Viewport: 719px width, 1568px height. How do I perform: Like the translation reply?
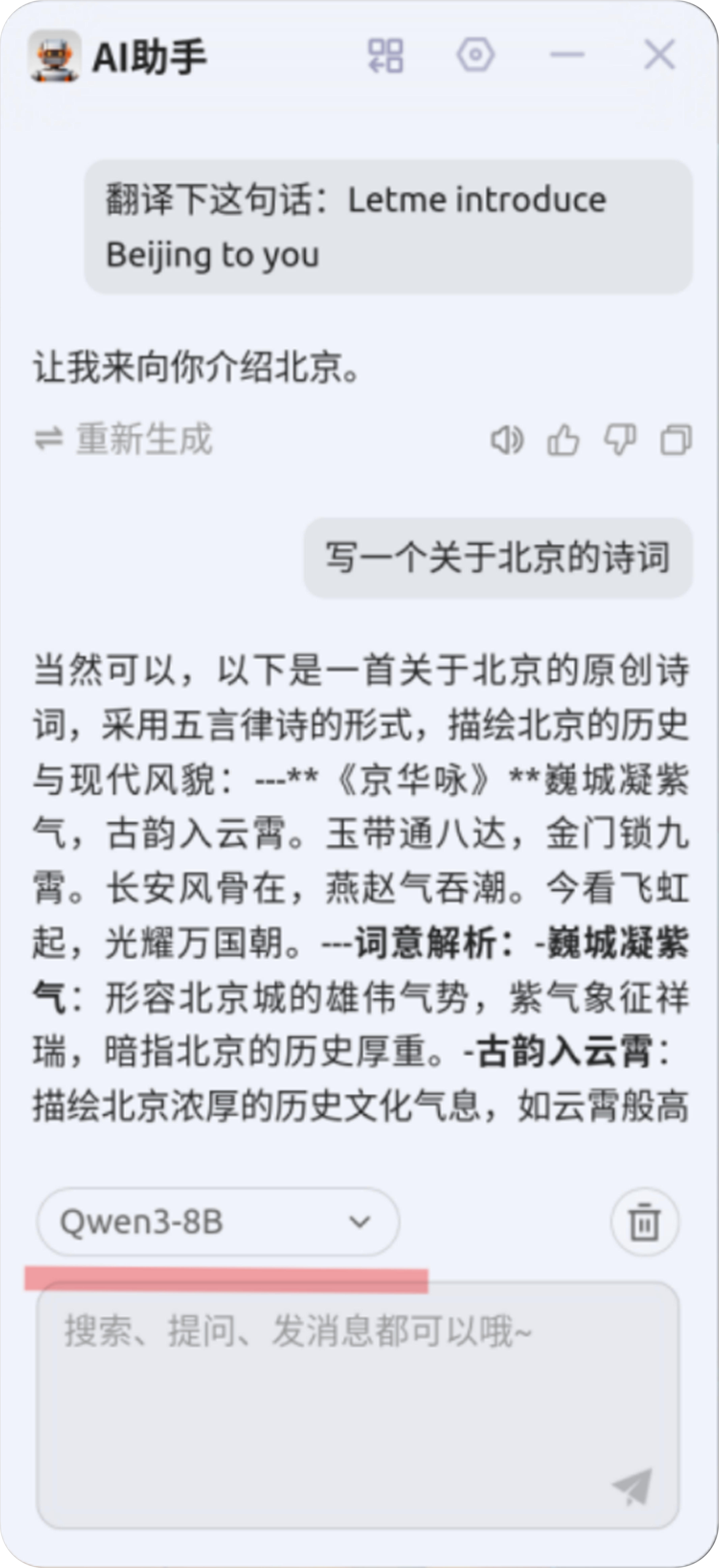pos(563,439)
